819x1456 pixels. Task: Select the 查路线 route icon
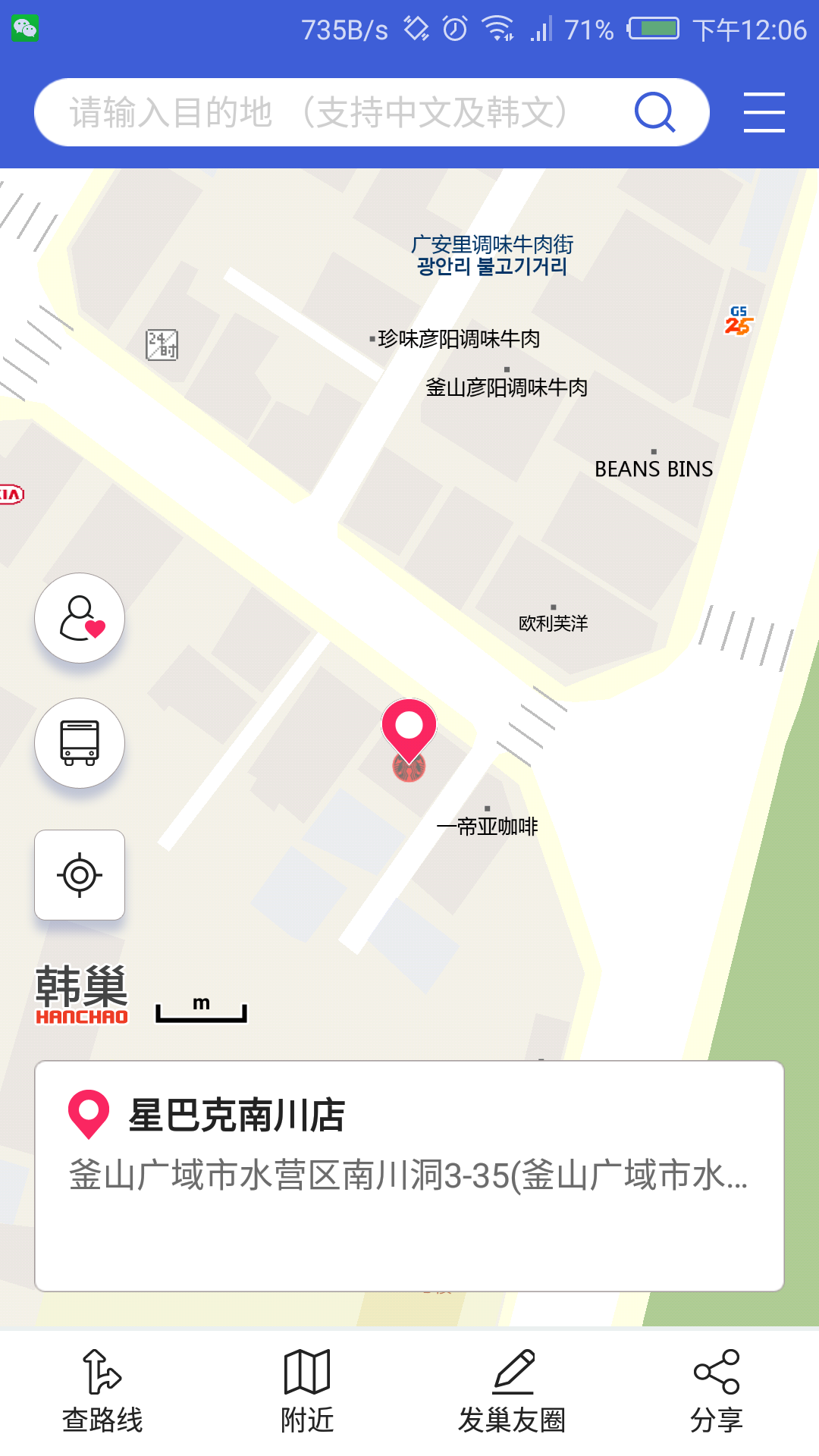point(103,1373)
